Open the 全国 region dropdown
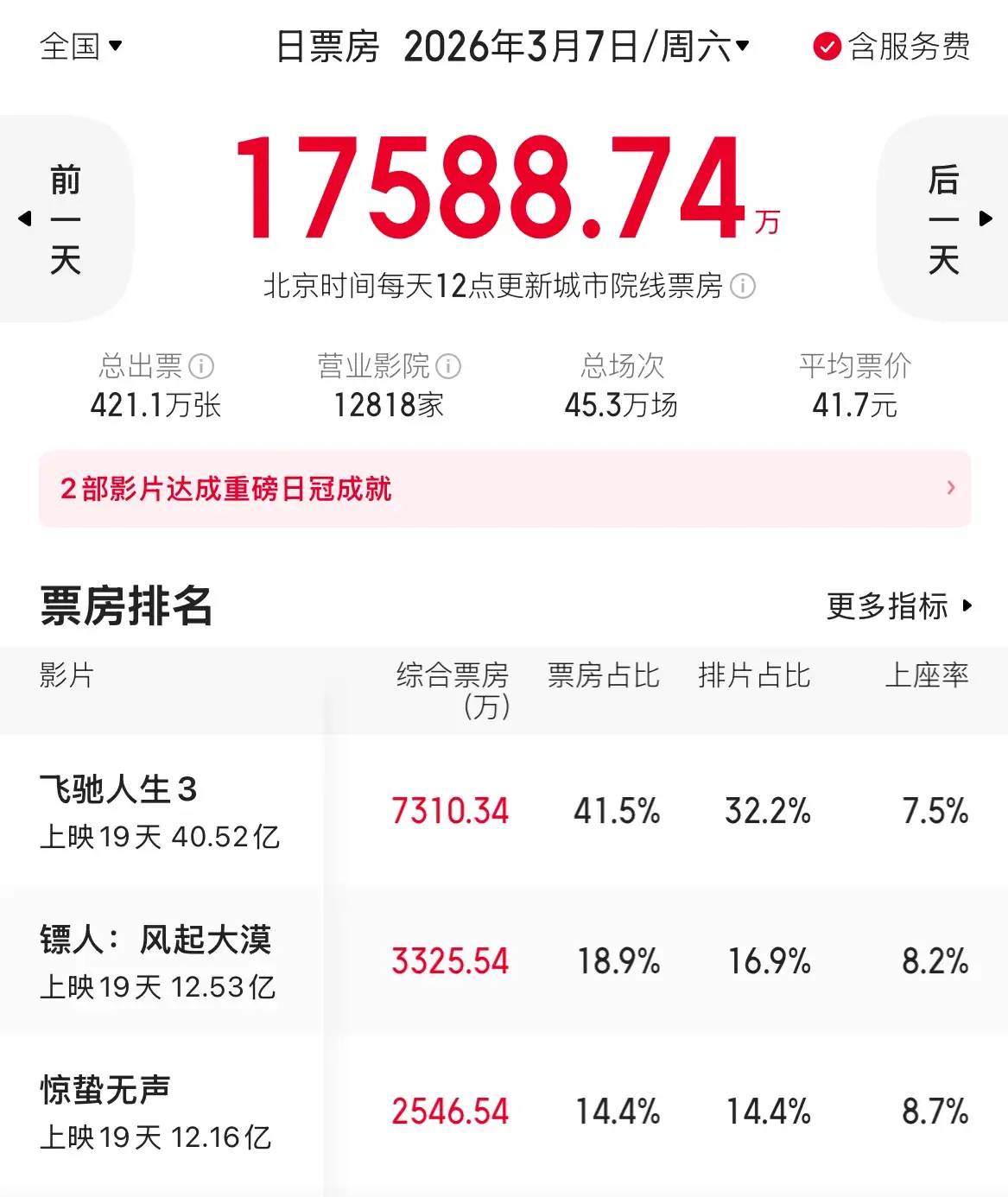This screenshot has height=1197, width=1008. click(x=80, y=46)
